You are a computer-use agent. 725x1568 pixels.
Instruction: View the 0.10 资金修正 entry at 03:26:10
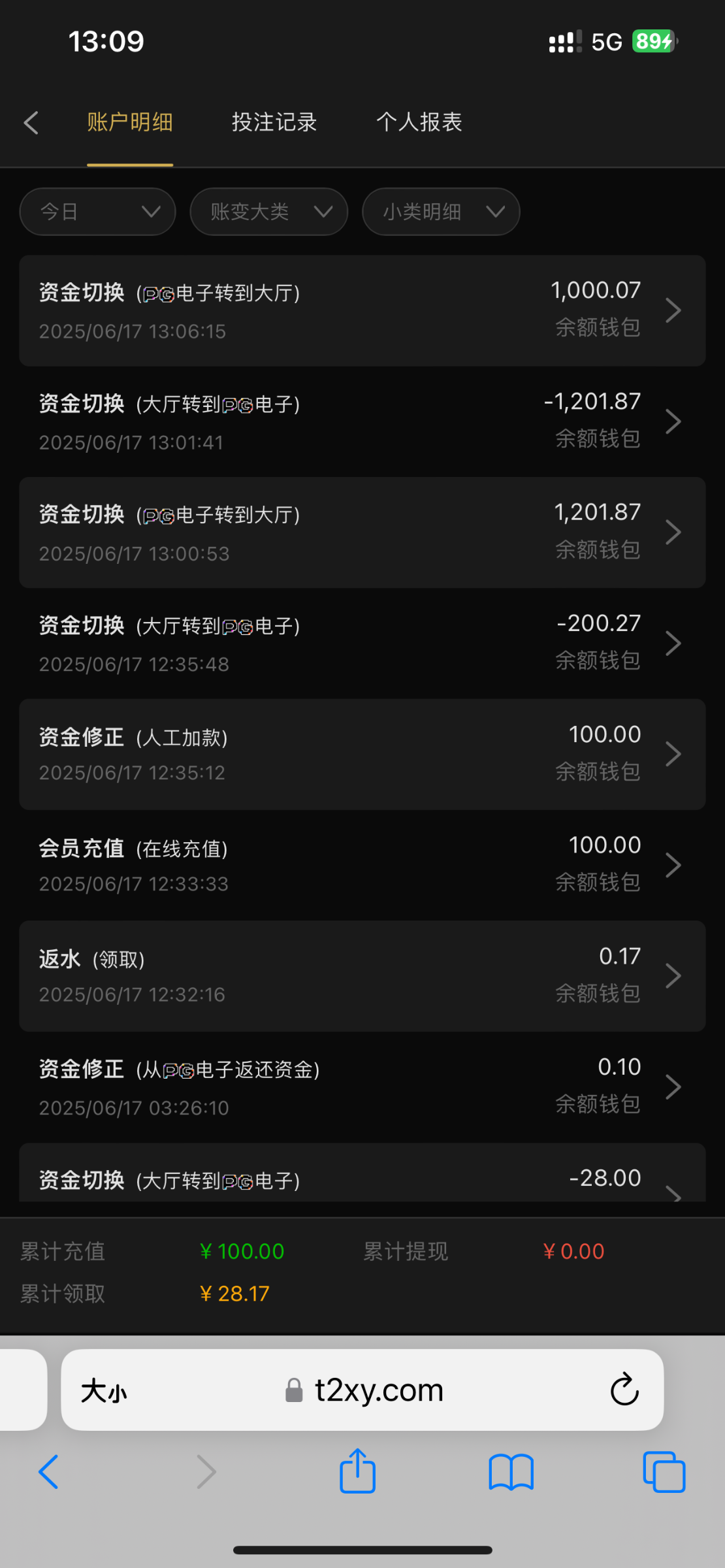362,1087
